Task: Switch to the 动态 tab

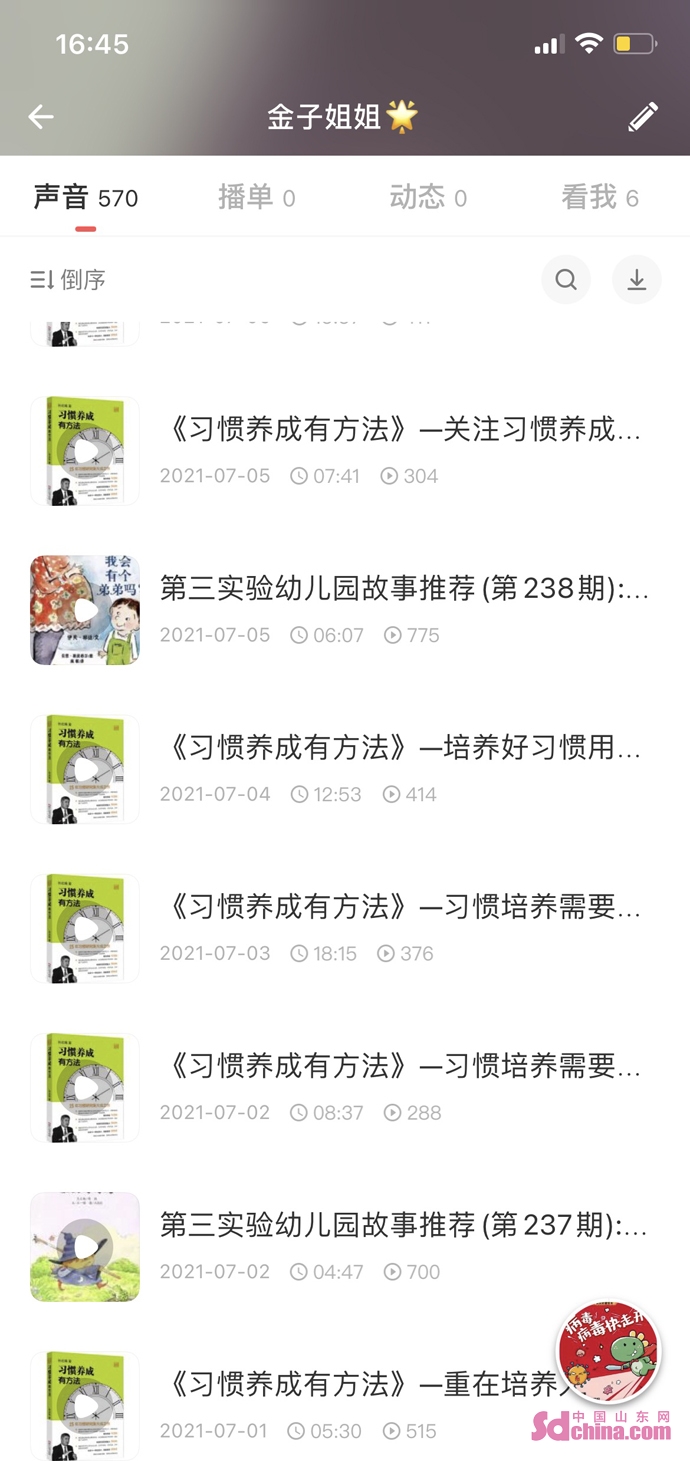Action: [x=428, y=198]
